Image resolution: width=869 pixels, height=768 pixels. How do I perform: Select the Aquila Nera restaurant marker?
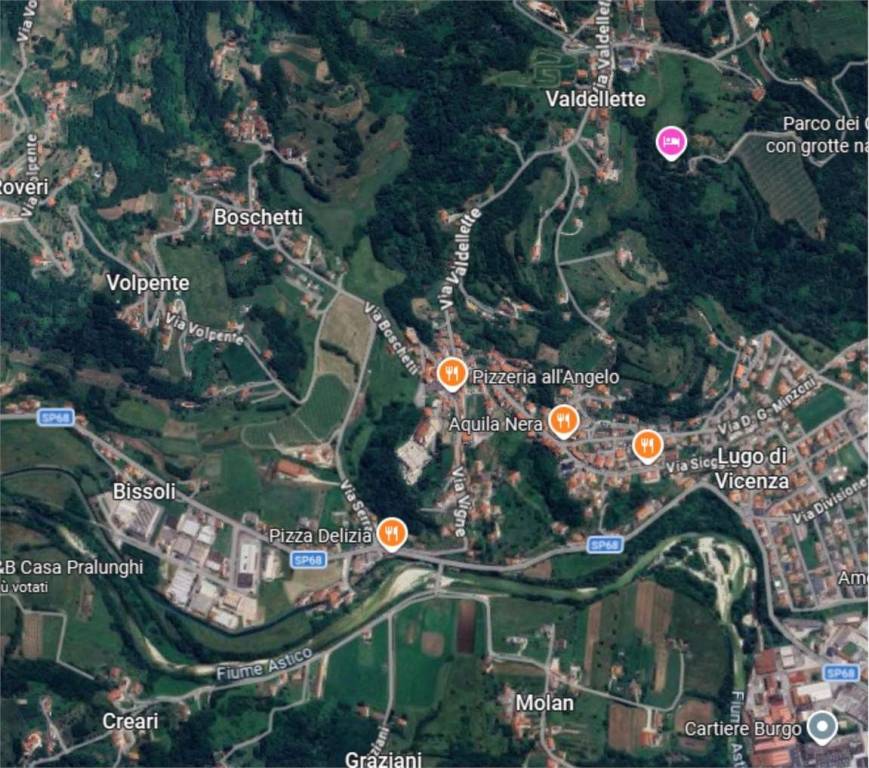563,420
